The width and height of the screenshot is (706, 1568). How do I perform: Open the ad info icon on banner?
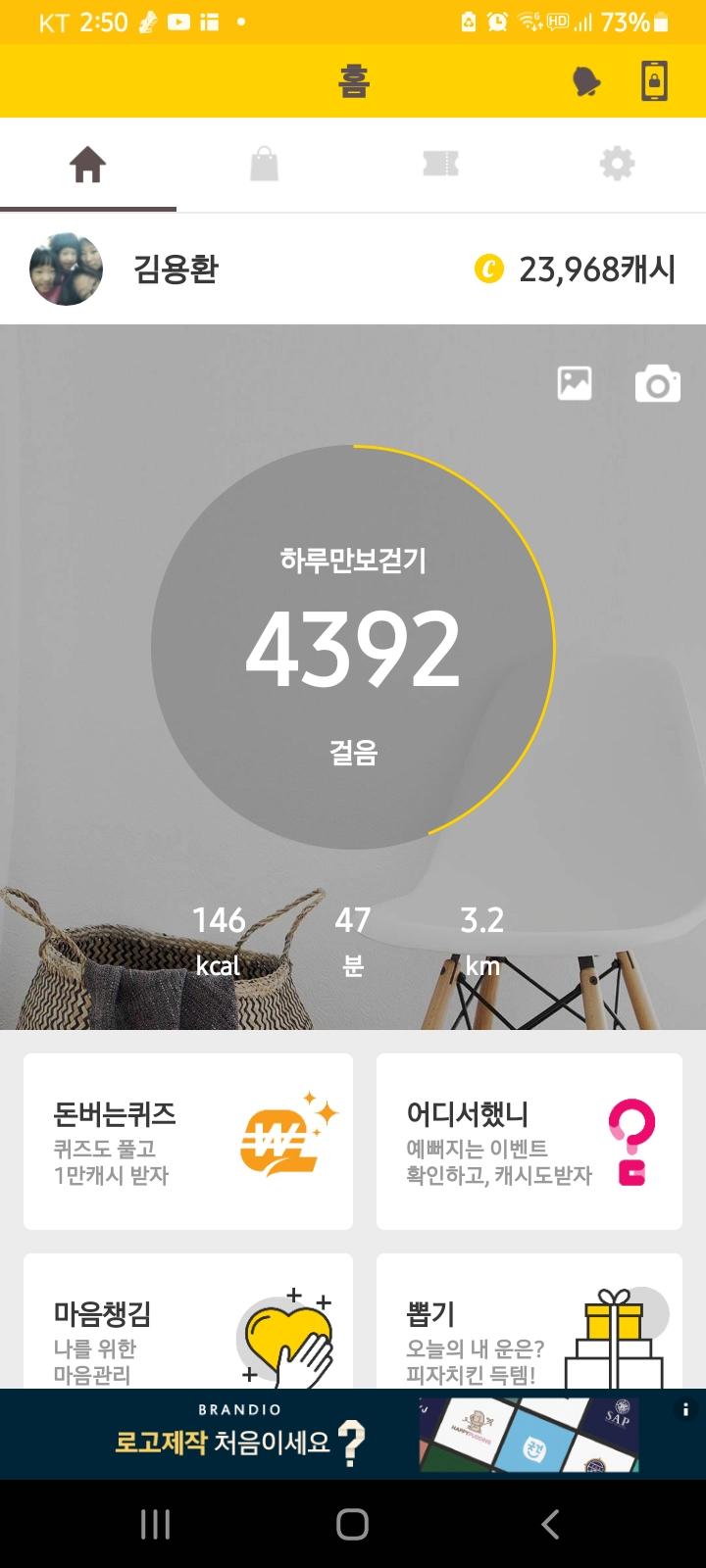[685, 1409]
